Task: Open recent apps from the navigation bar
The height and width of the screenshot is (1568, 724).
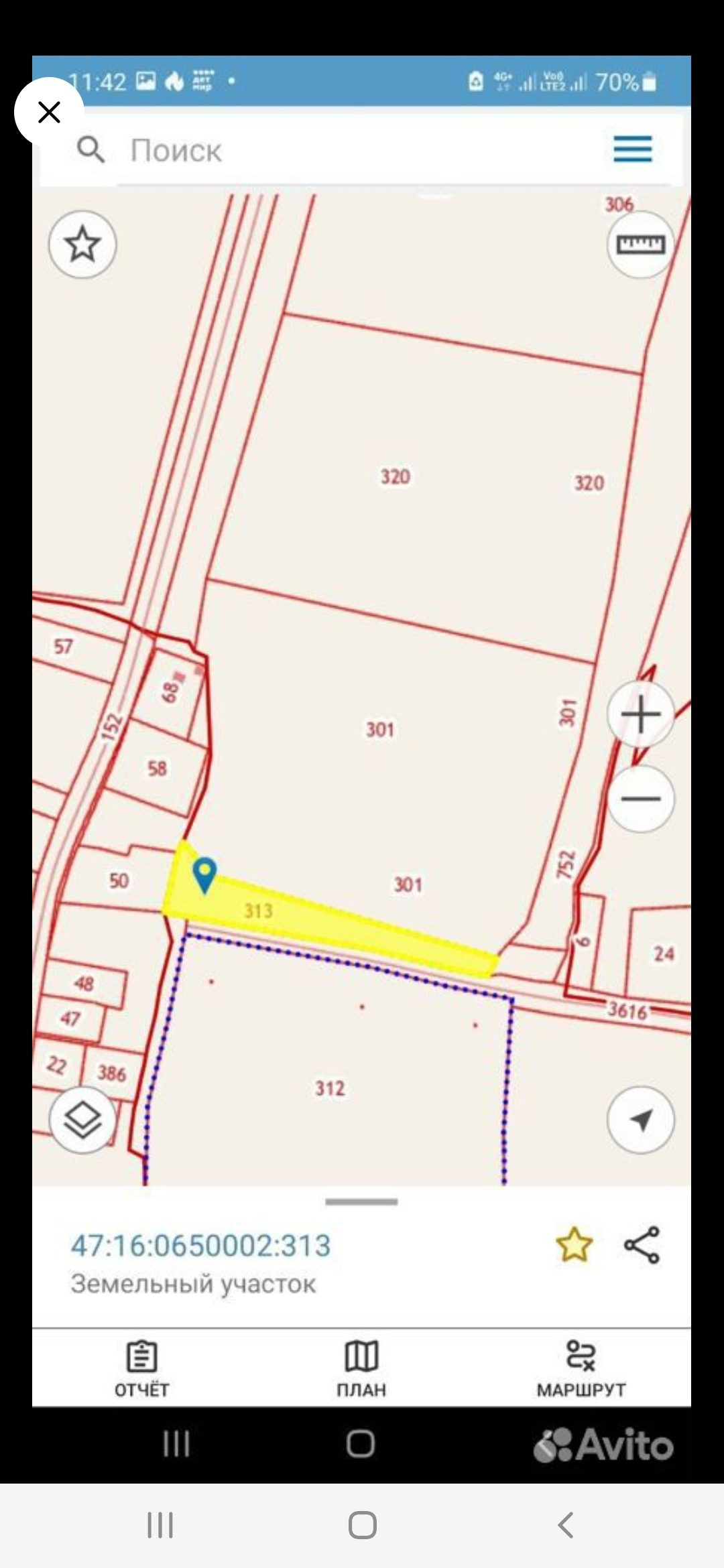Action: click(x=160, y=1524)
